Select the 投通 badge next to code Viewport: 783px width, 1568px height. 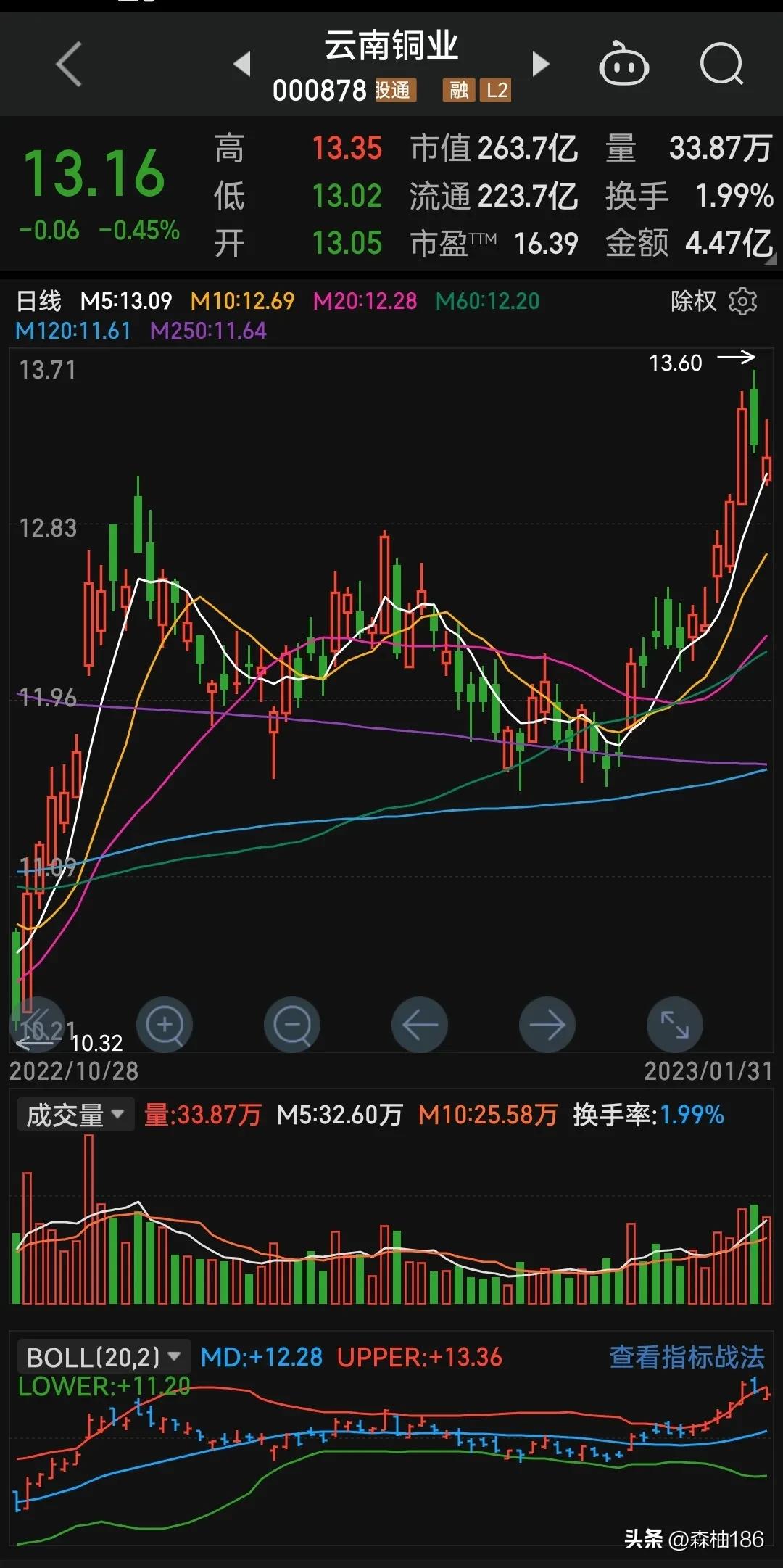(x=394, y=90)
